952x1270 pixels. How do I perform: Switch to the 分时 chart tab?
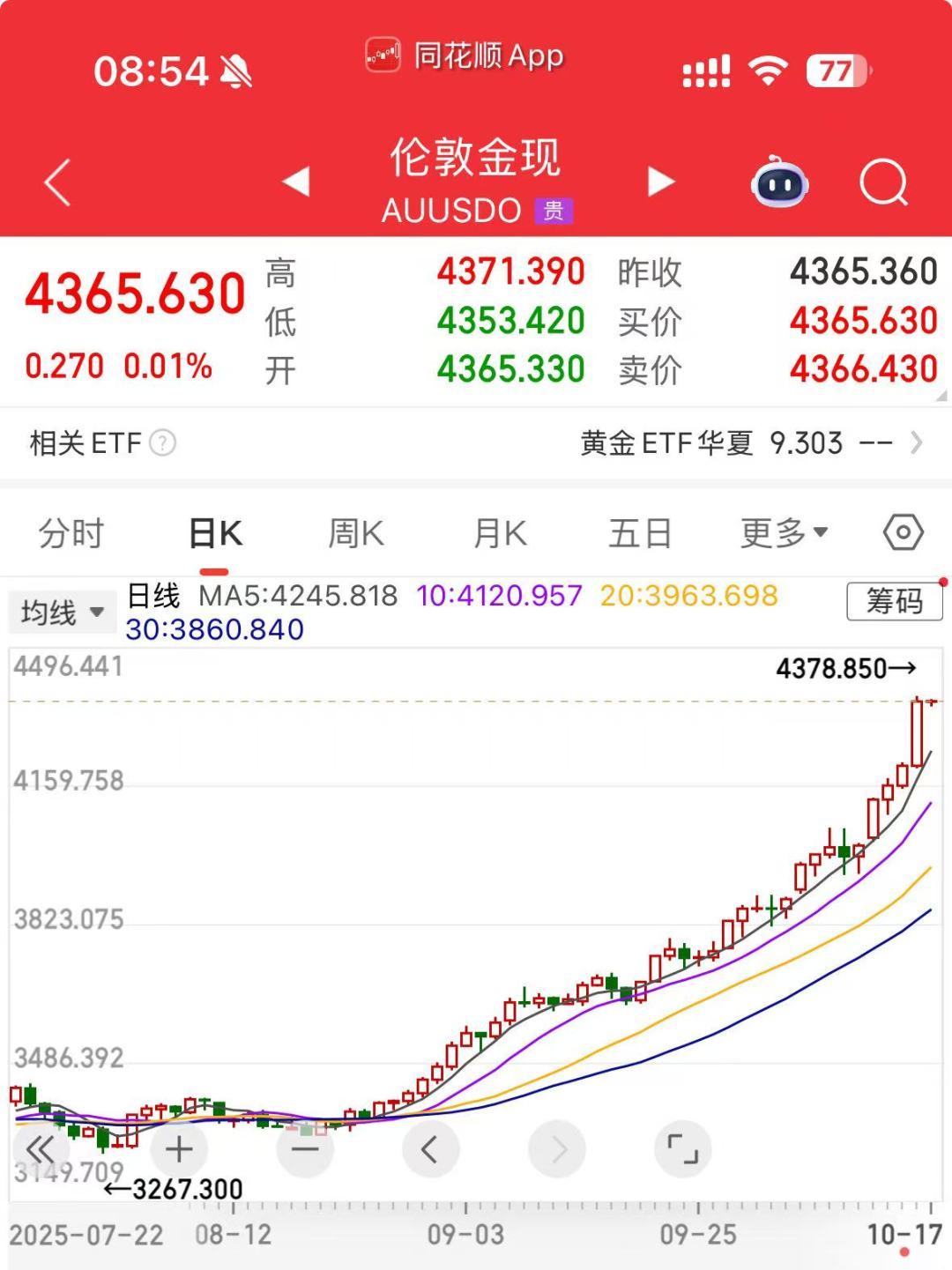(71, 533)
